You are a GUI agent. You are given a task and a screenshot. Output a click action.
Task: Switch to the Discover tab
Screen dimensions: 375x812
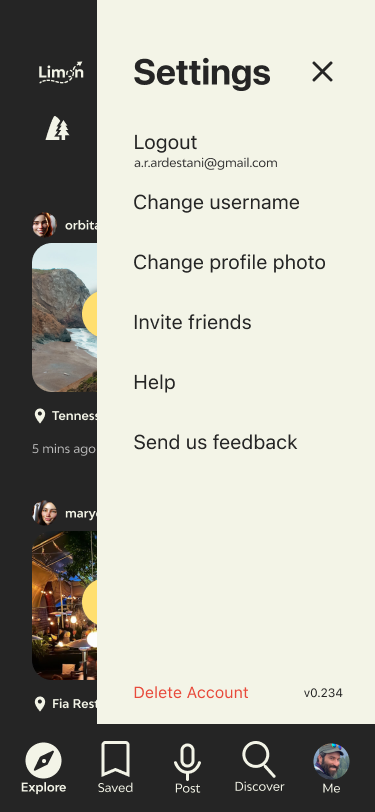pyautogui.click(x=259, y=767)
